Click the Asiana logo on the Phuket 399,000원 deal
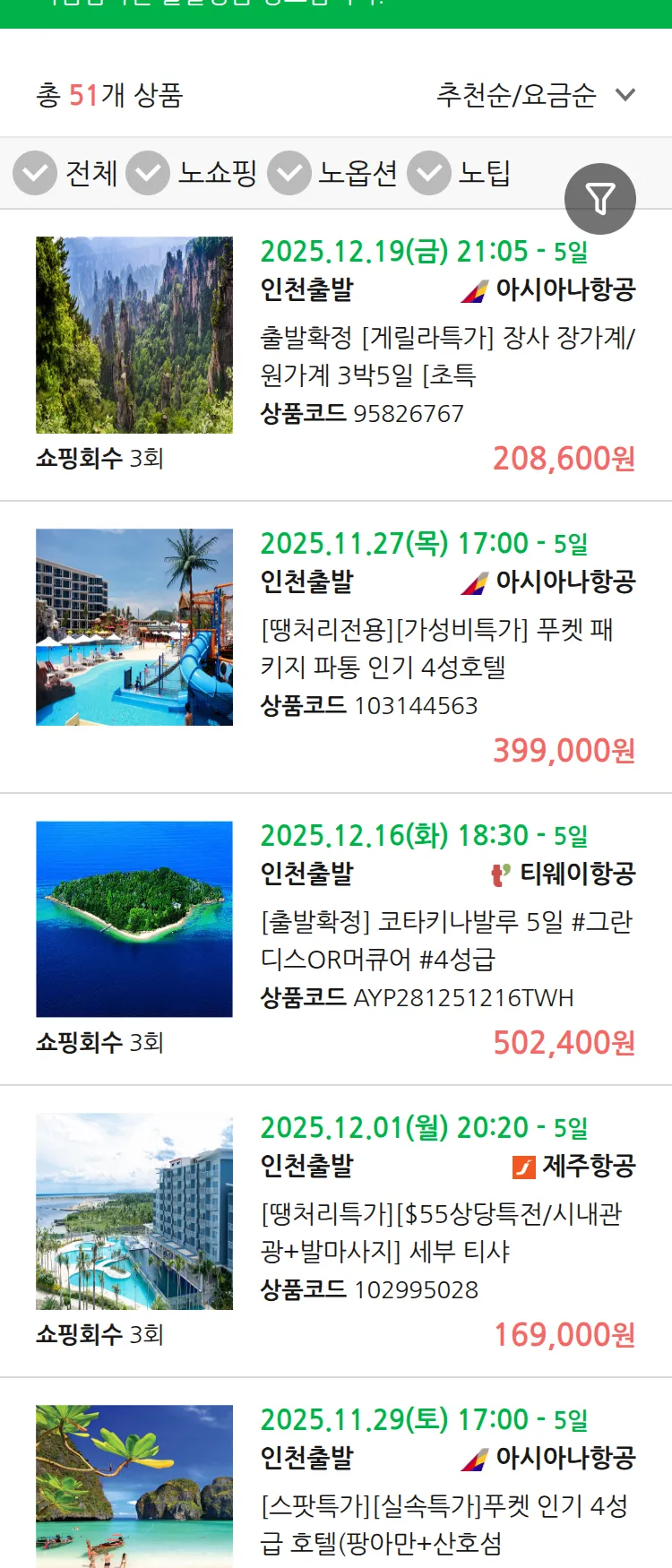Image resolution: width=672 pixels, height=1568 pixels. (x=473, y=582)
